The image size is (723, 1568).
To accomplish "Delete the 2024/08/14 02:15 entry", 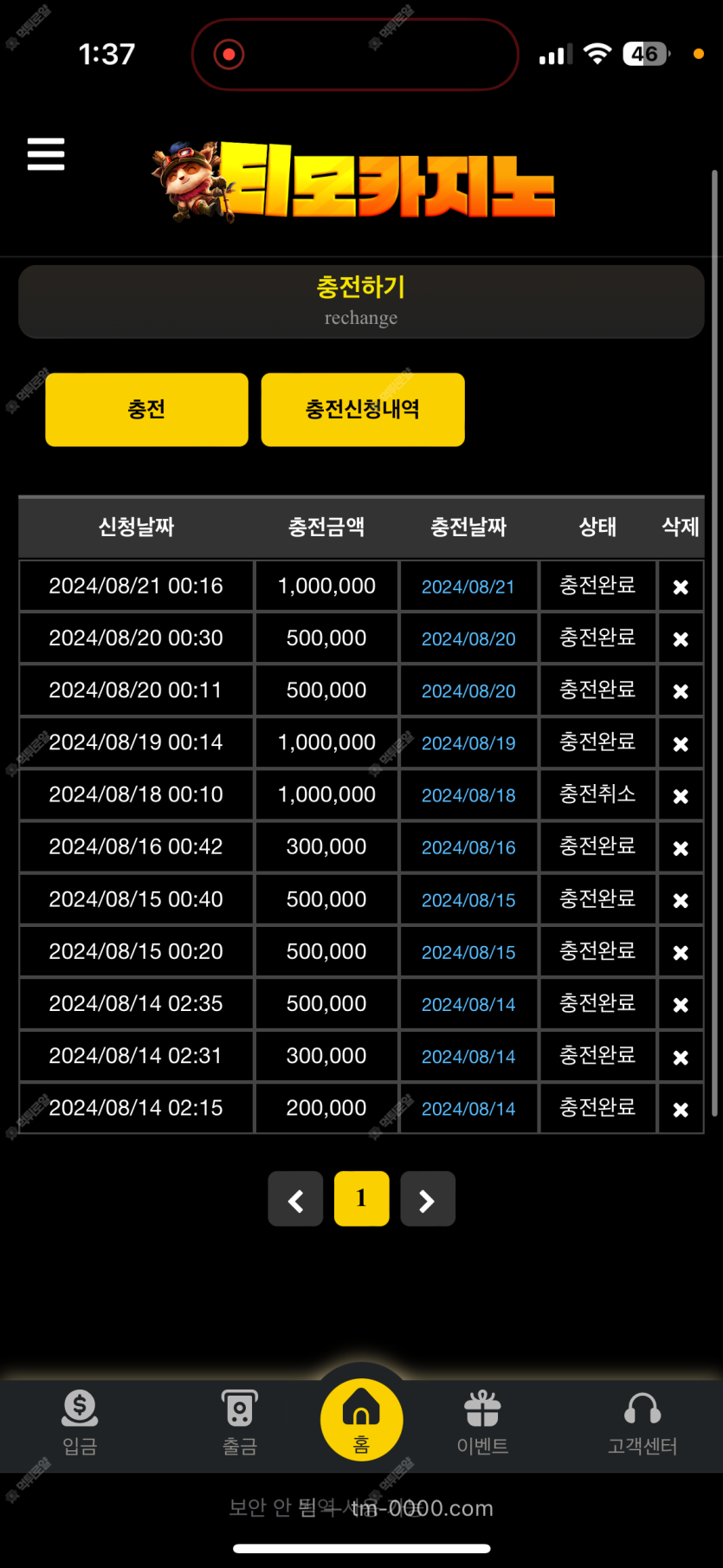I will 681,1110.
